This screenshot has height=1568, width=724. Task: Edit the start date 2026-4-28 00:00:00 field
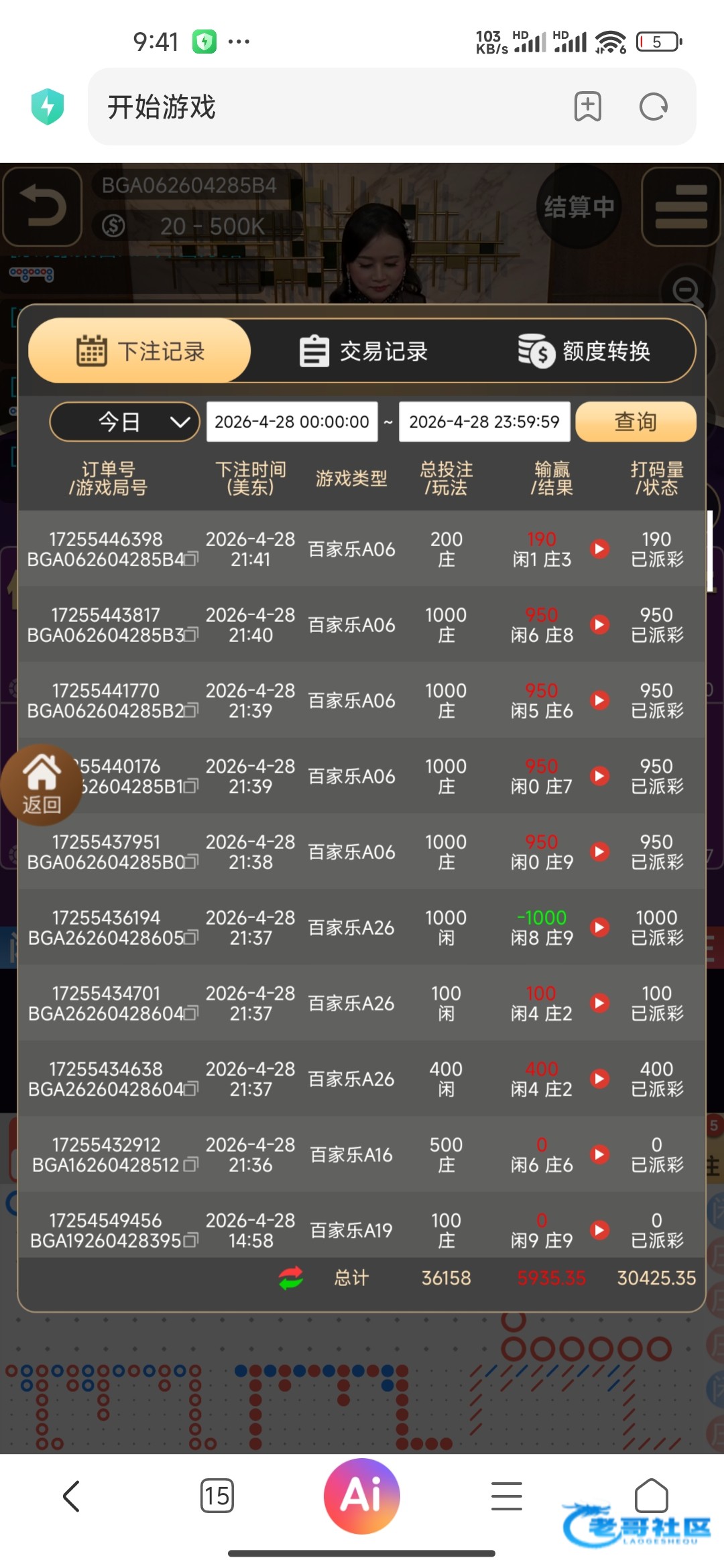[292, 422]
